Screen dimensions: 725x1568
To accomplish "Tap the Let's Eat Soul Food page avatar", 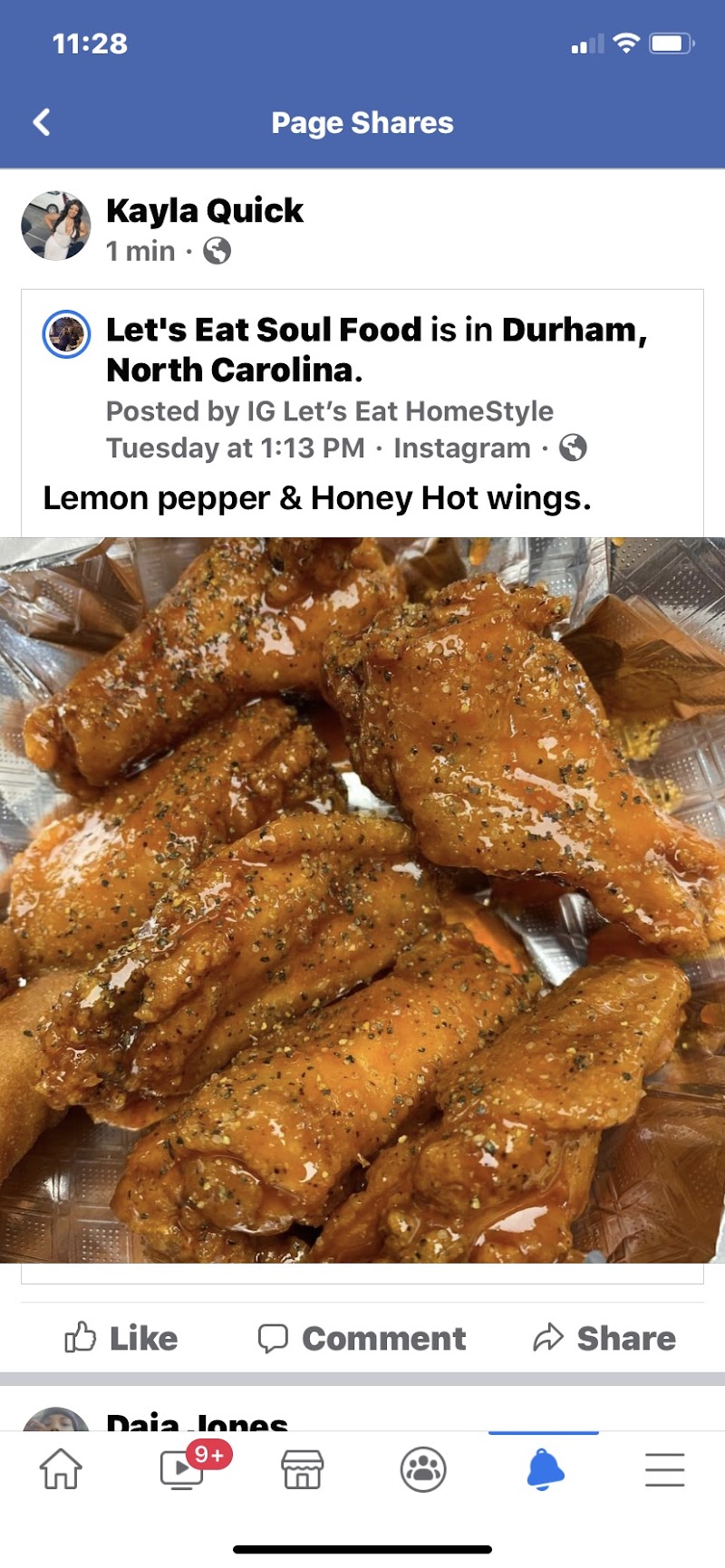I will pos(66,334).
